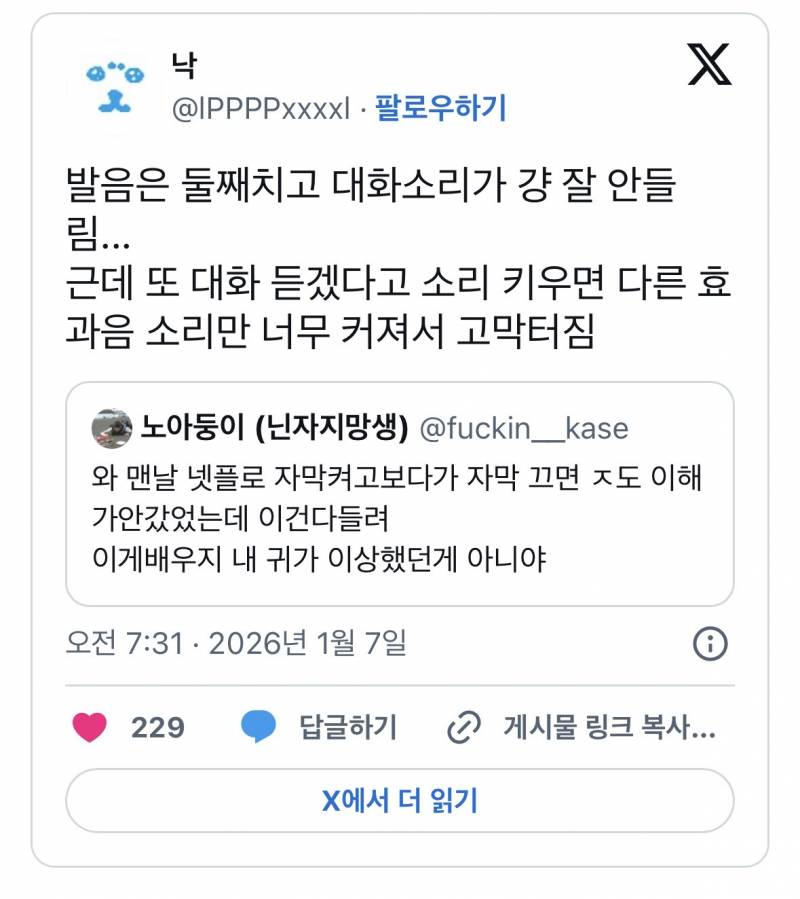Click the copy link chain icon
The height and width of the screenshot is (899, 800).
464,728
